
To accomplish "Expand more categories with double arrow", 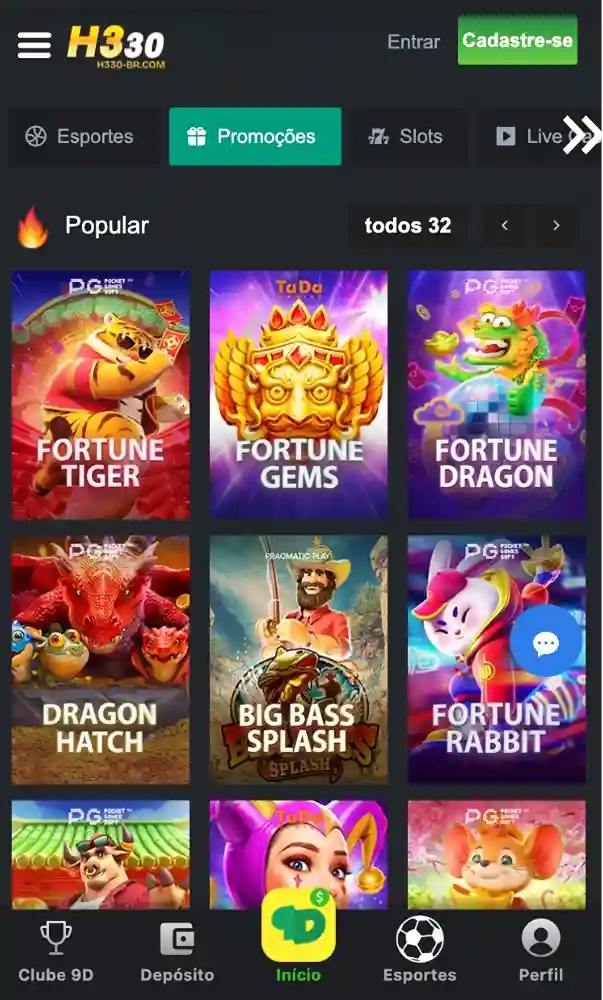I will pyautogui.click(x=581, y=135).
